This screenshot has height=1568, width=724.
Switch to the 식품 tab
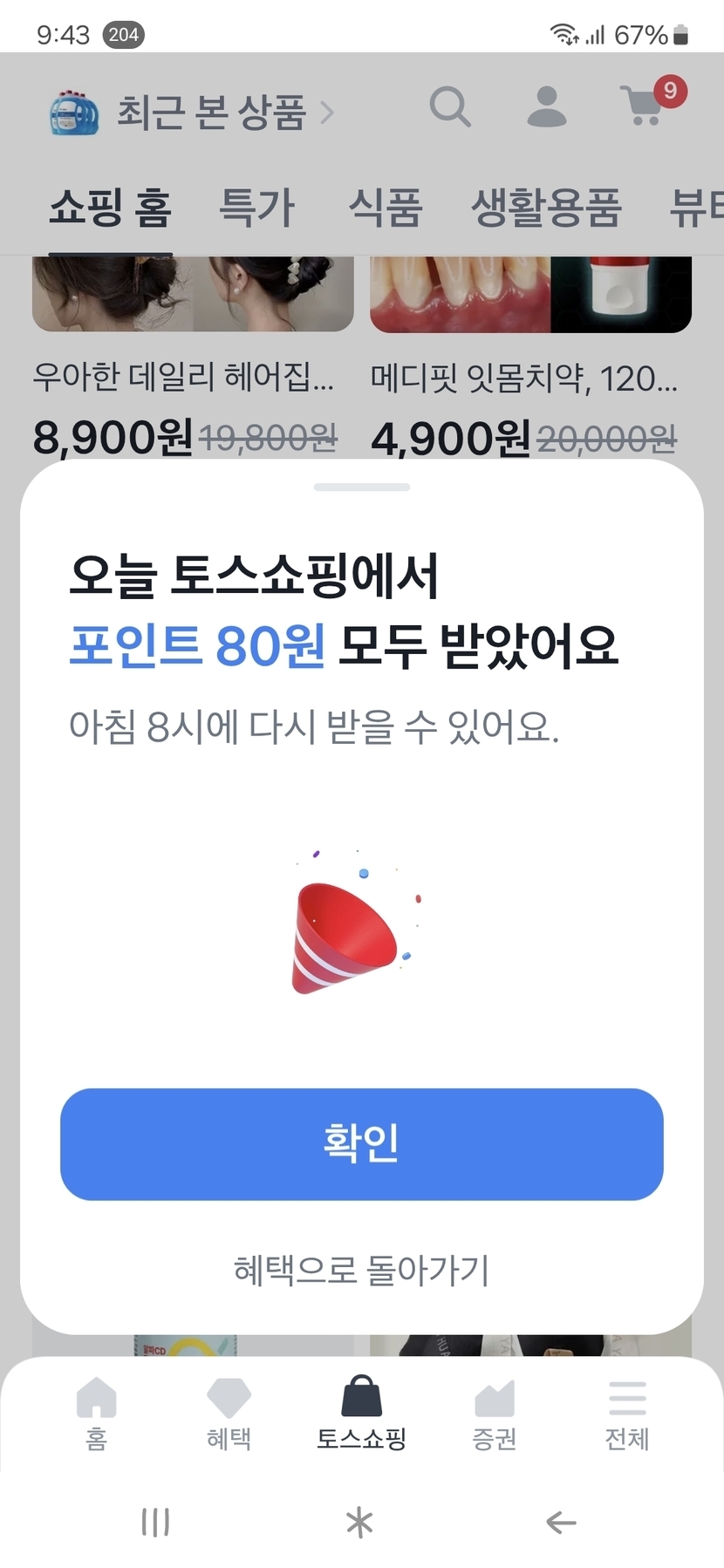(385, 208)
